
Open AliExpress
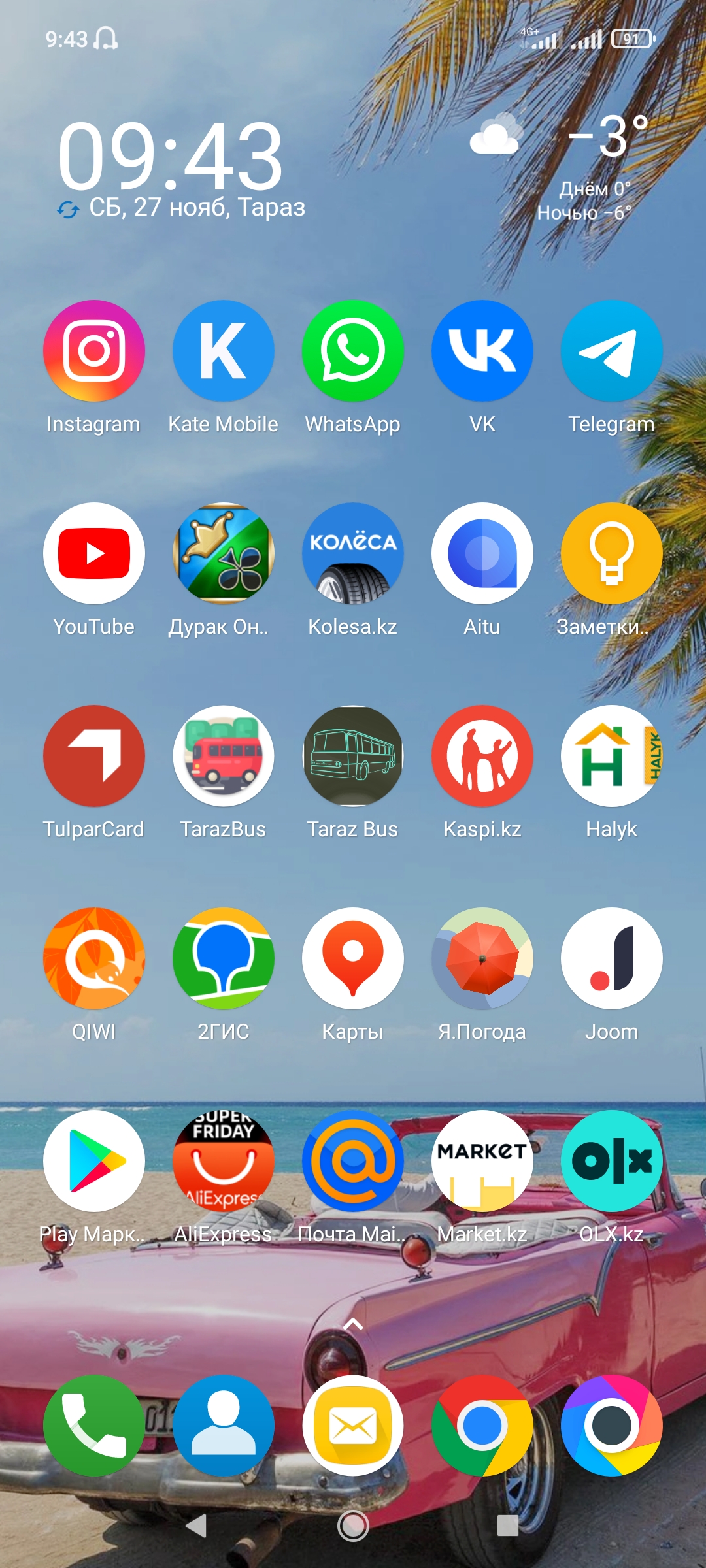(223, 1161)
